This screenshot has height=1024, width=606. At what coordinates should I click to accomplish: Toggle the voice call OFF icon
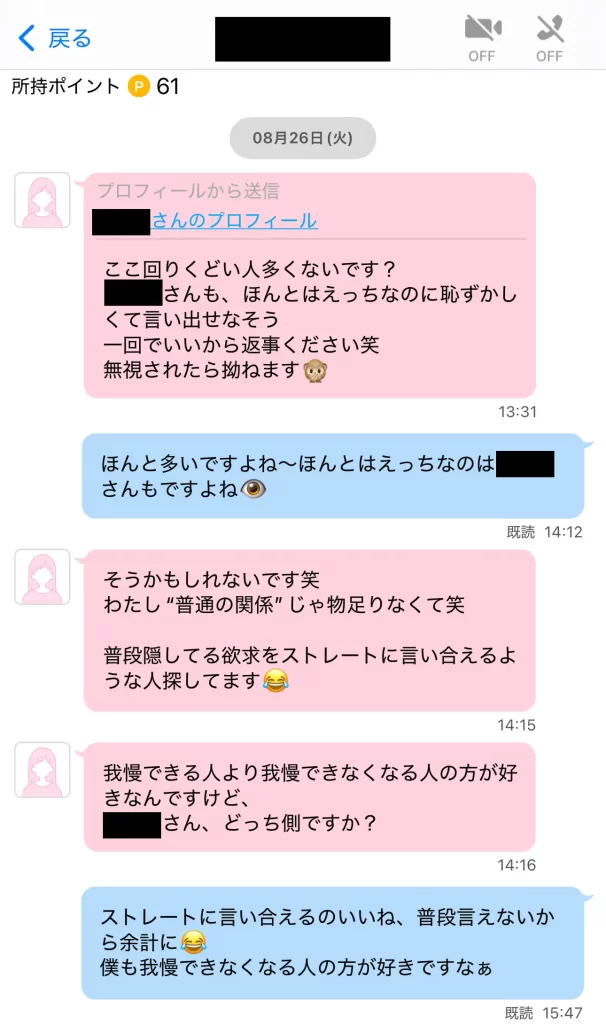pos(549,36)
